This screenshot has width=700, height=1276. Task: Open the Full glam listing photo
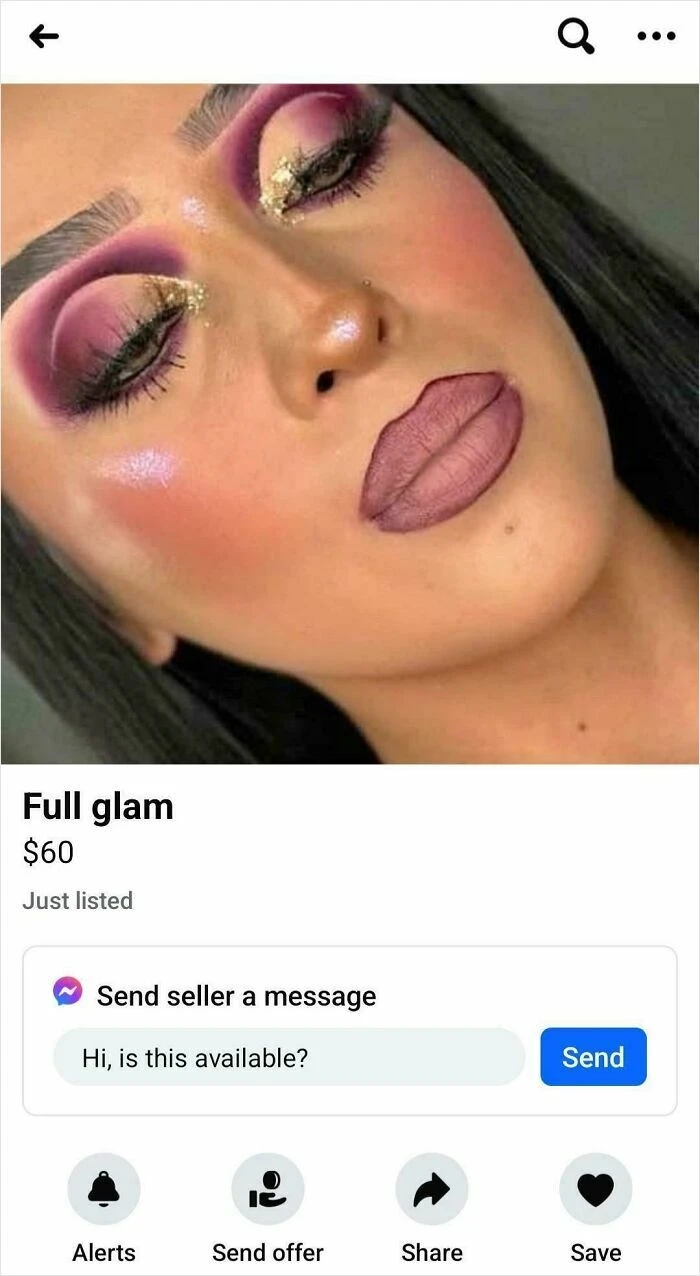coord(350,424)
